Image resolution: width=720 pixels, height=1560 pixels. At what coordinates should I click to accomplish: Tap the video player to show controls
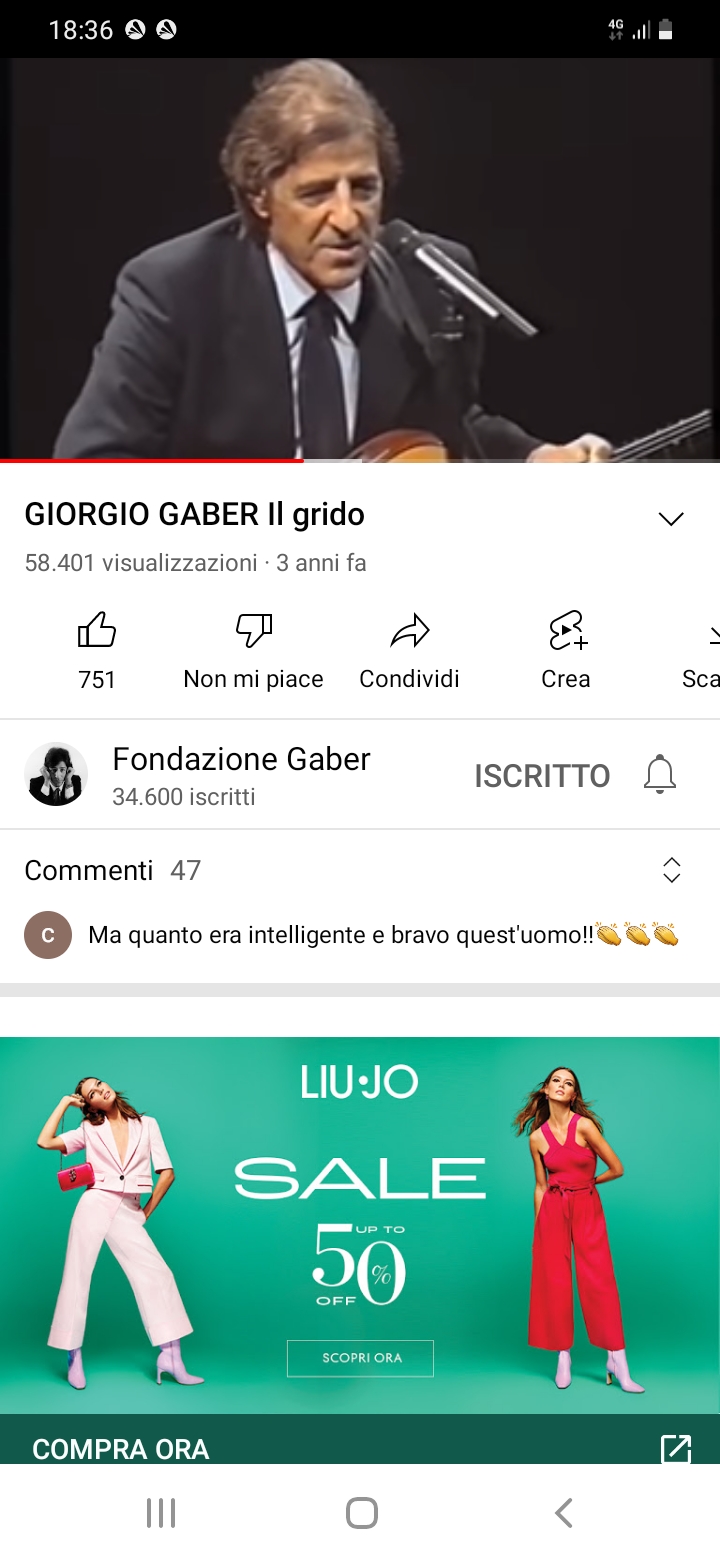point(360,259)
